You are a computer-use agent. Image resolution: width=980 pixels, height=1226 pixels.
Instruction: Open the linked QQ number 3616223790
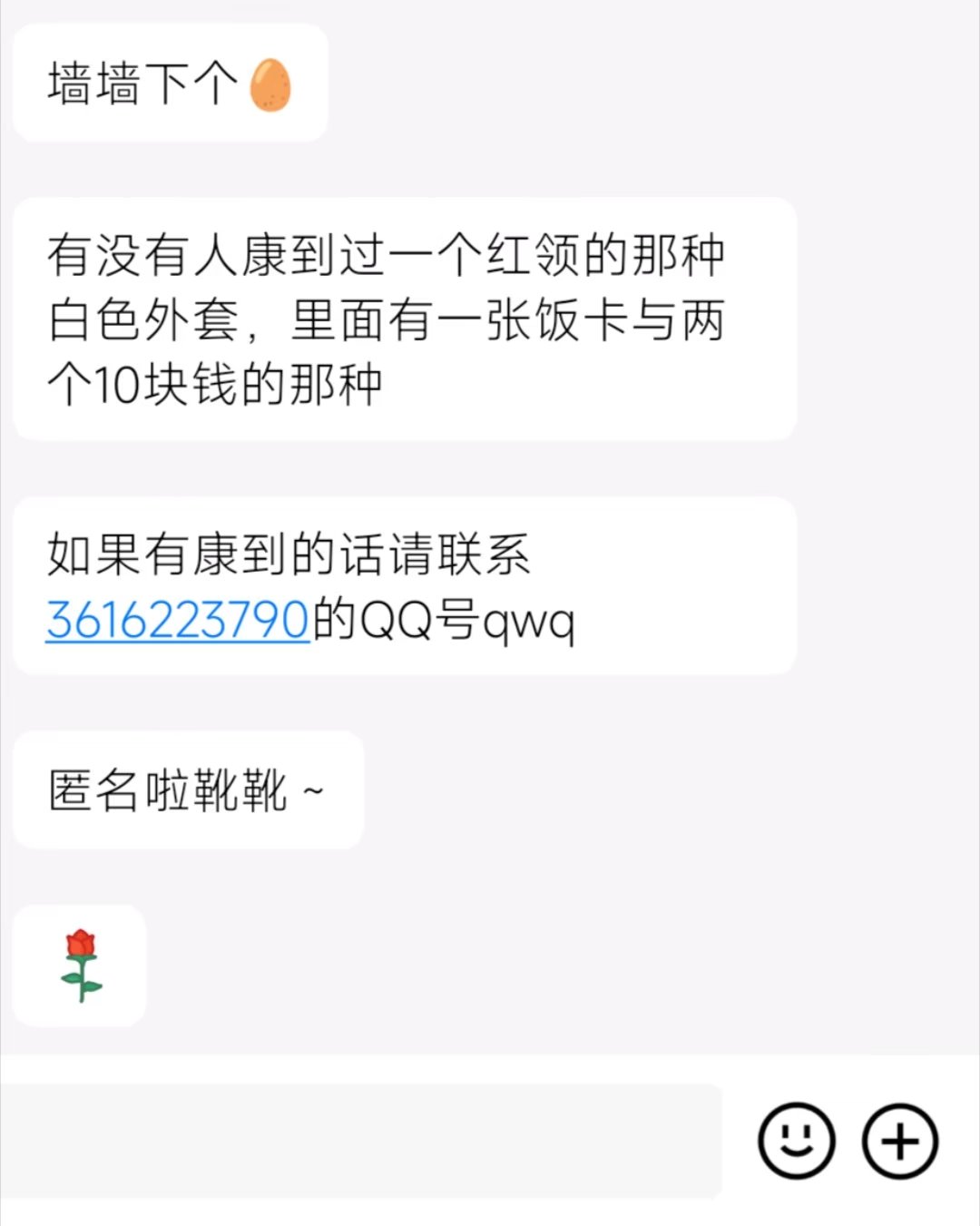click(178, 621)
